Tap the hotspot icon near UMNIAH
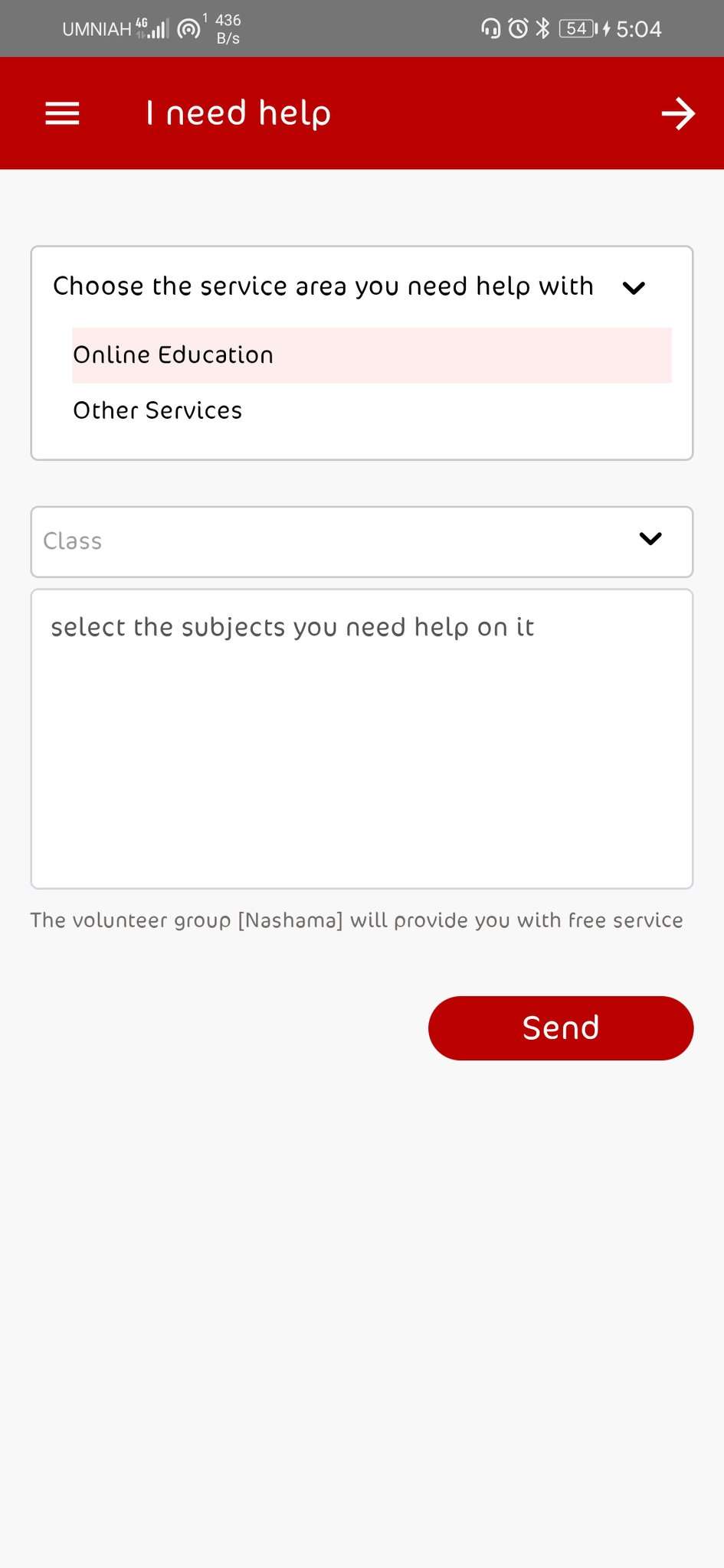 click(x=186, y=28)
